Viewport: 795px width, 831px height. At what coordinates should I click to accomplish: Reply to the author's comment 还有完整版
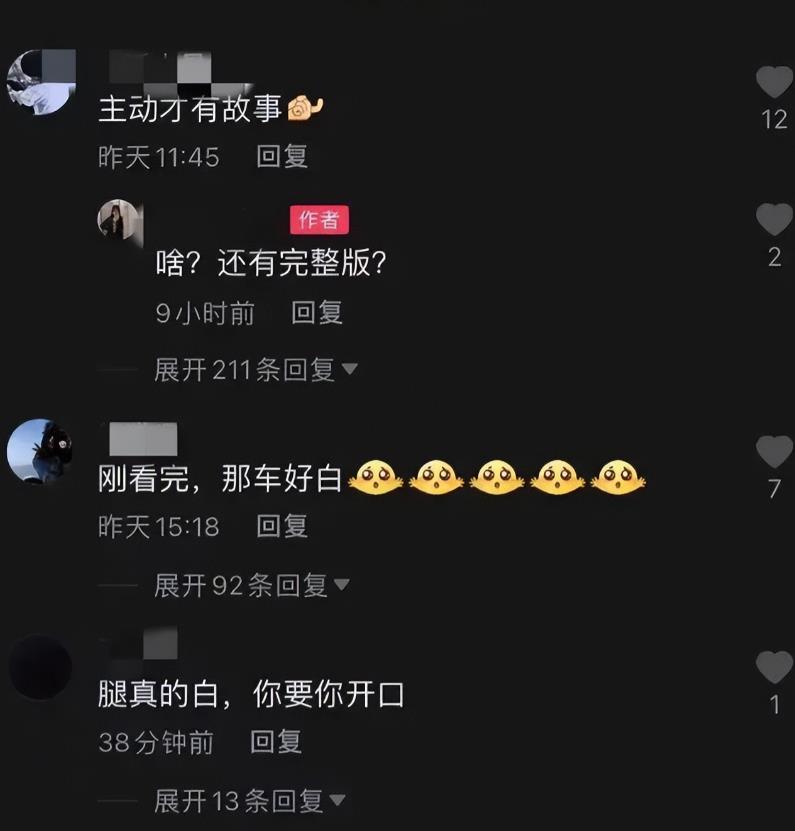point(317,313)
